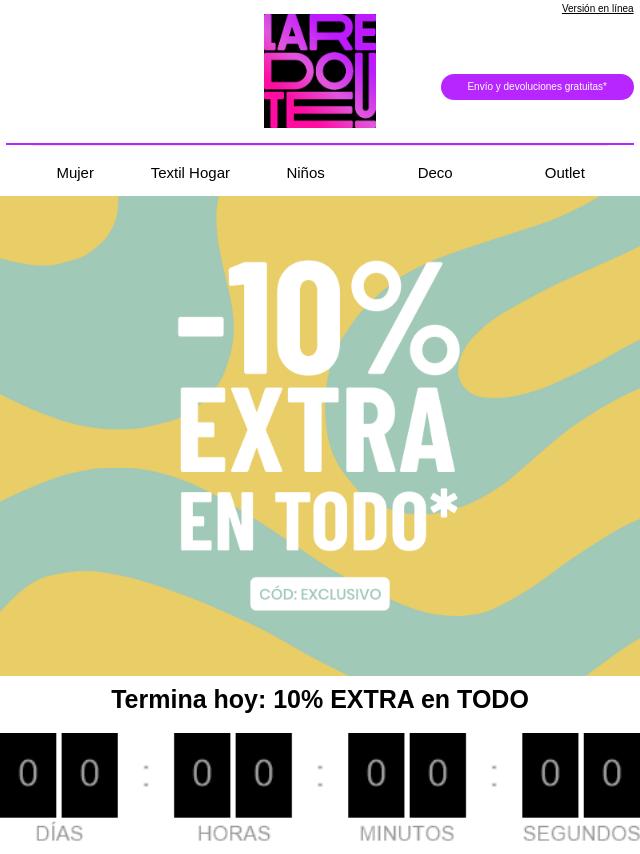Select the Niños category
This screenshot has width=640, height=854.
coord(305,173)
